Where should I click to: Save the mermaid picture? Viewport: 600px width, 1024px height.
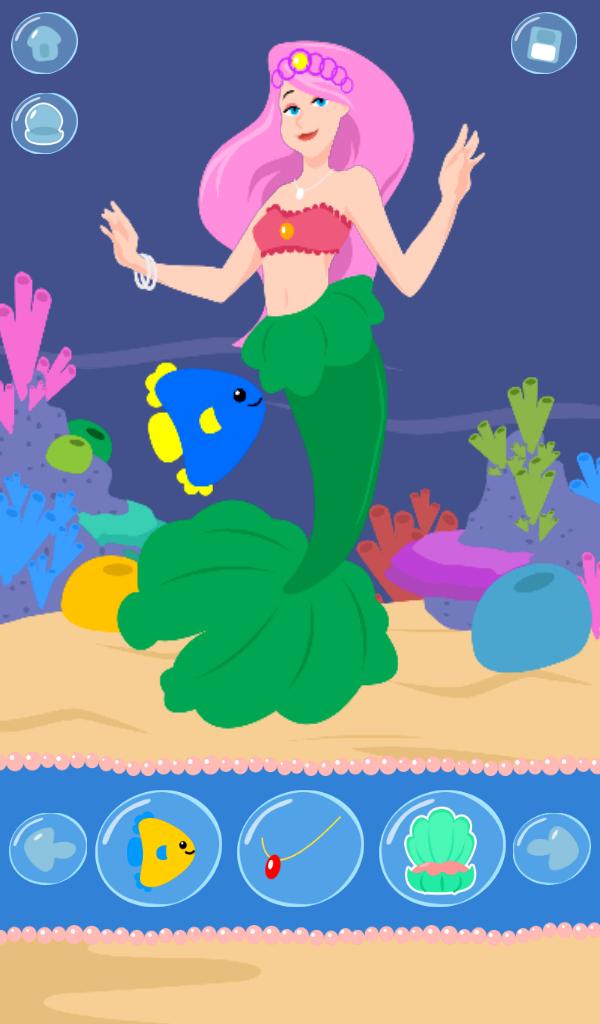[544, 43]
